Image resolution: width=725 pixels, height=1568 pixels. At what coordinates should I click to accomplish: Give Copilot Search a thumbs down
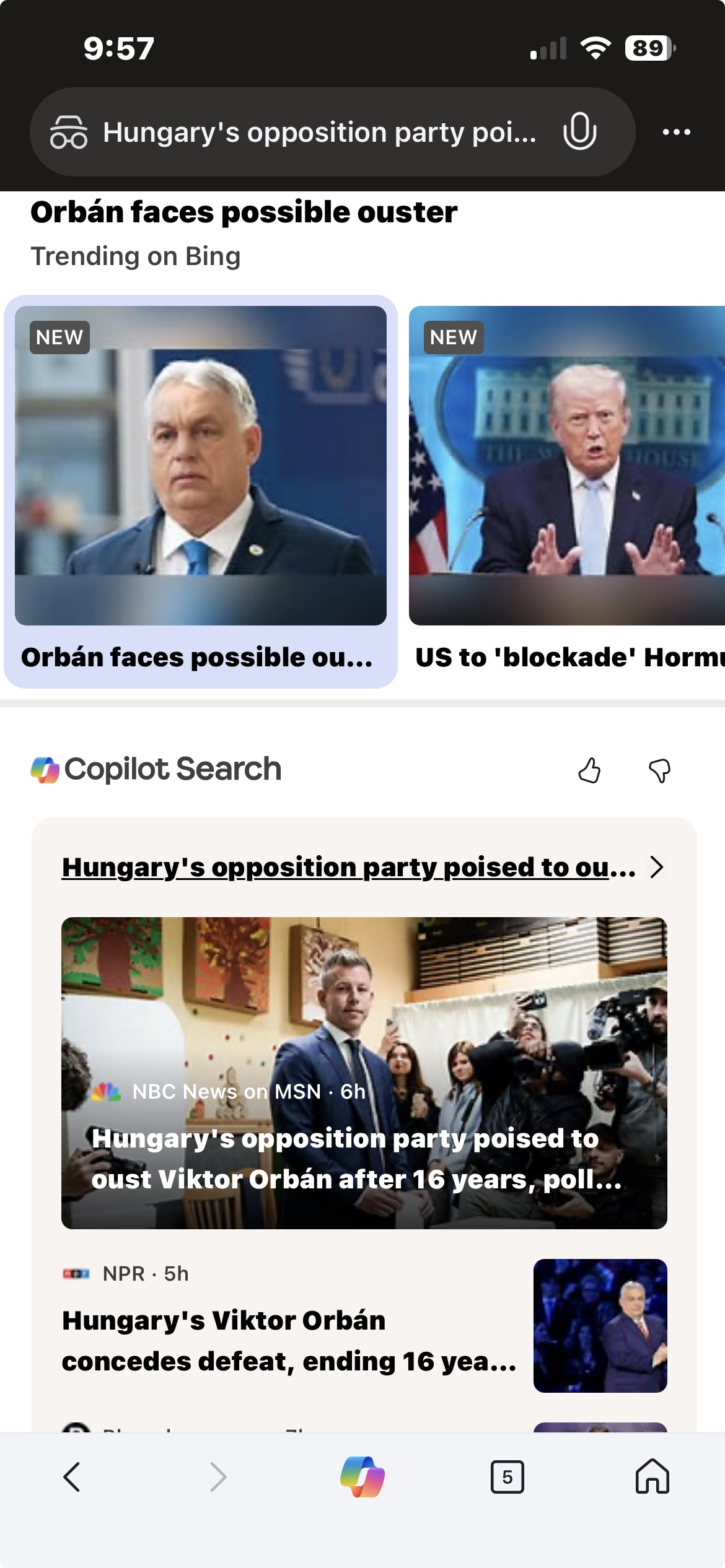[x=659, y=770]
